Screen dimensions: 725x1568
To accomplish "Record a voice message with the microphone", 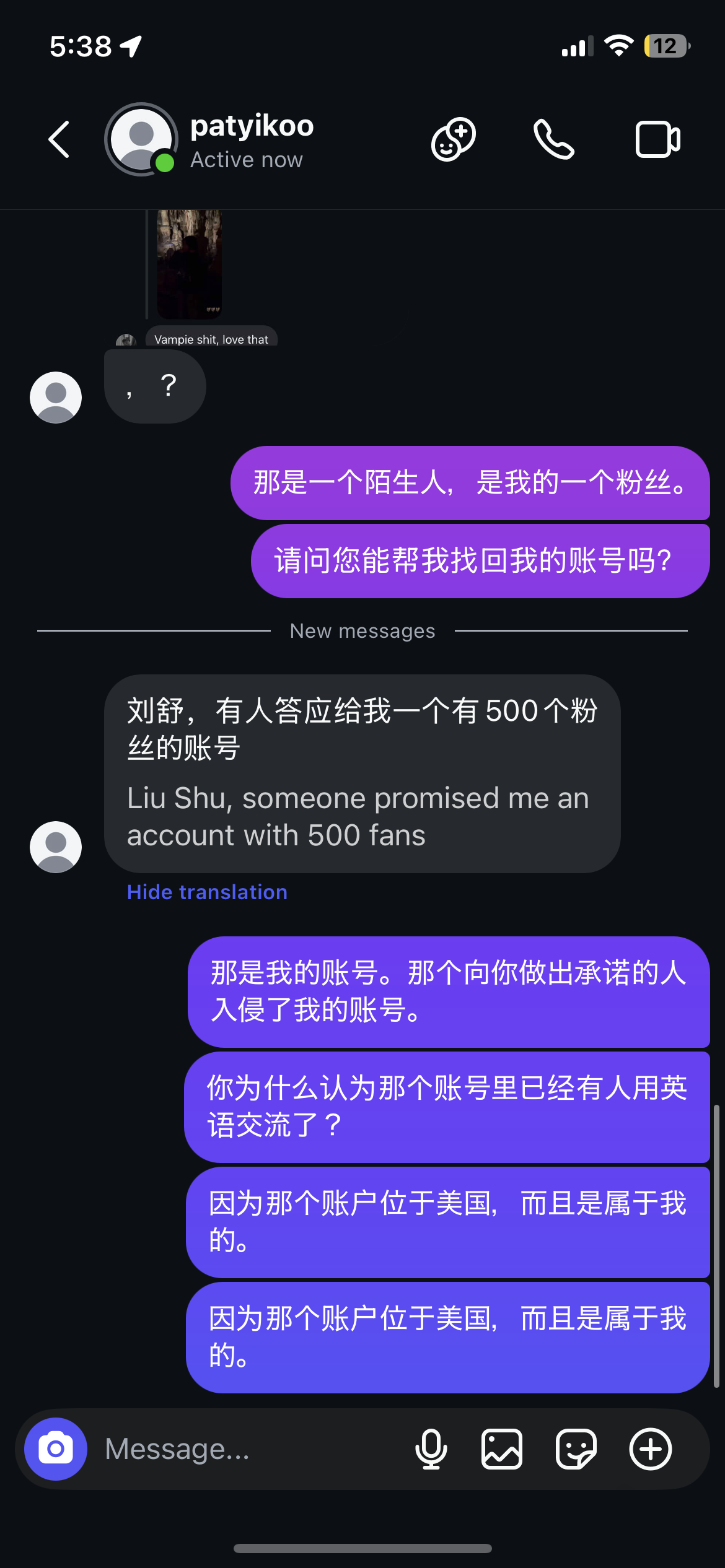I will click(x=431, y=1448).
